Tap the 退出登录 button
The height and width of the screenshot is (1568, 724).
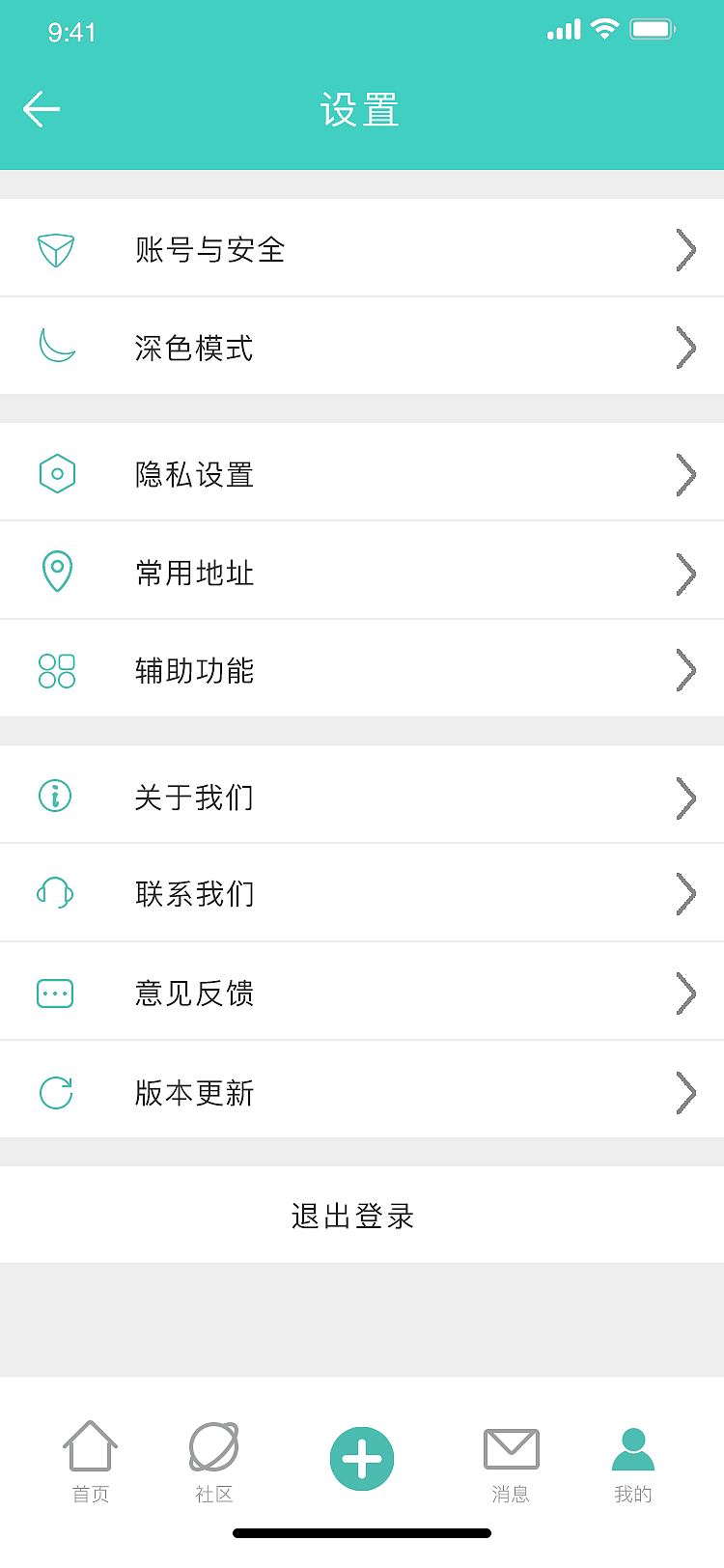pos(353,1216)
